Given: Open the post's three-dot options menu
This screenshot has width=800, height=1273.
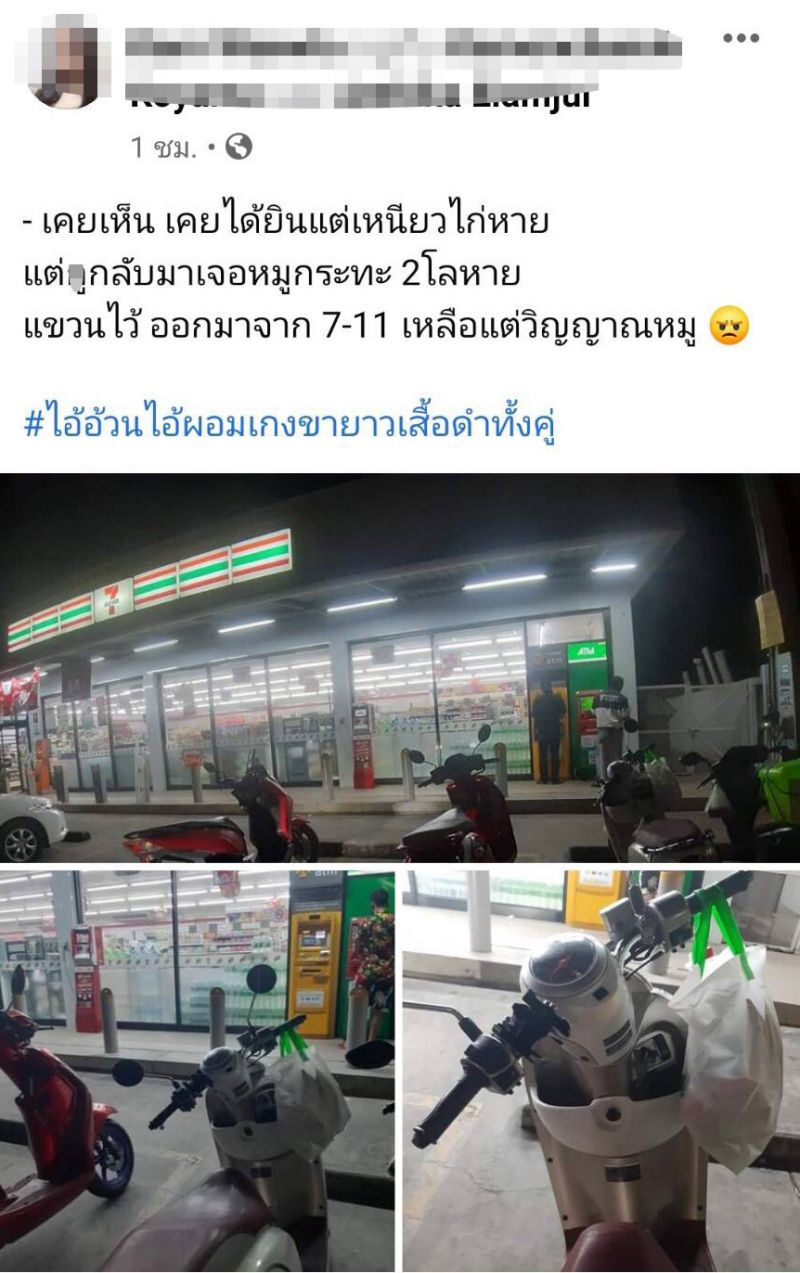Looking at the screenshot, I should [x=740, y=39].
